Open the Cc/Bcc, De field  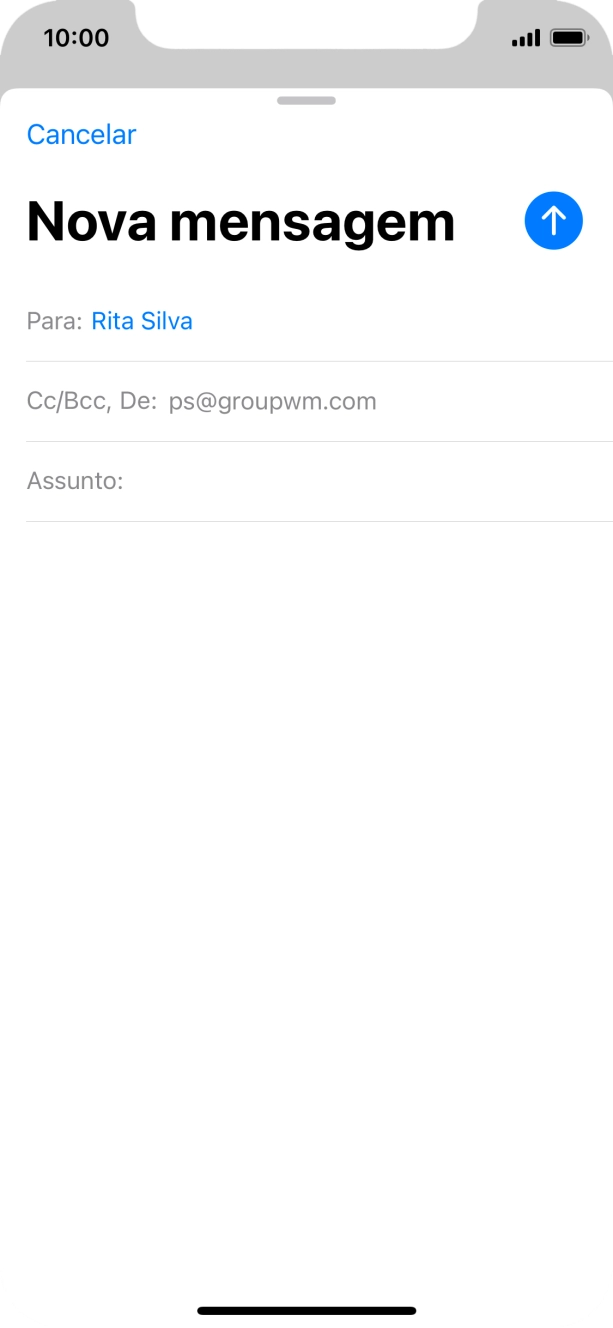[x=319, y=402]
